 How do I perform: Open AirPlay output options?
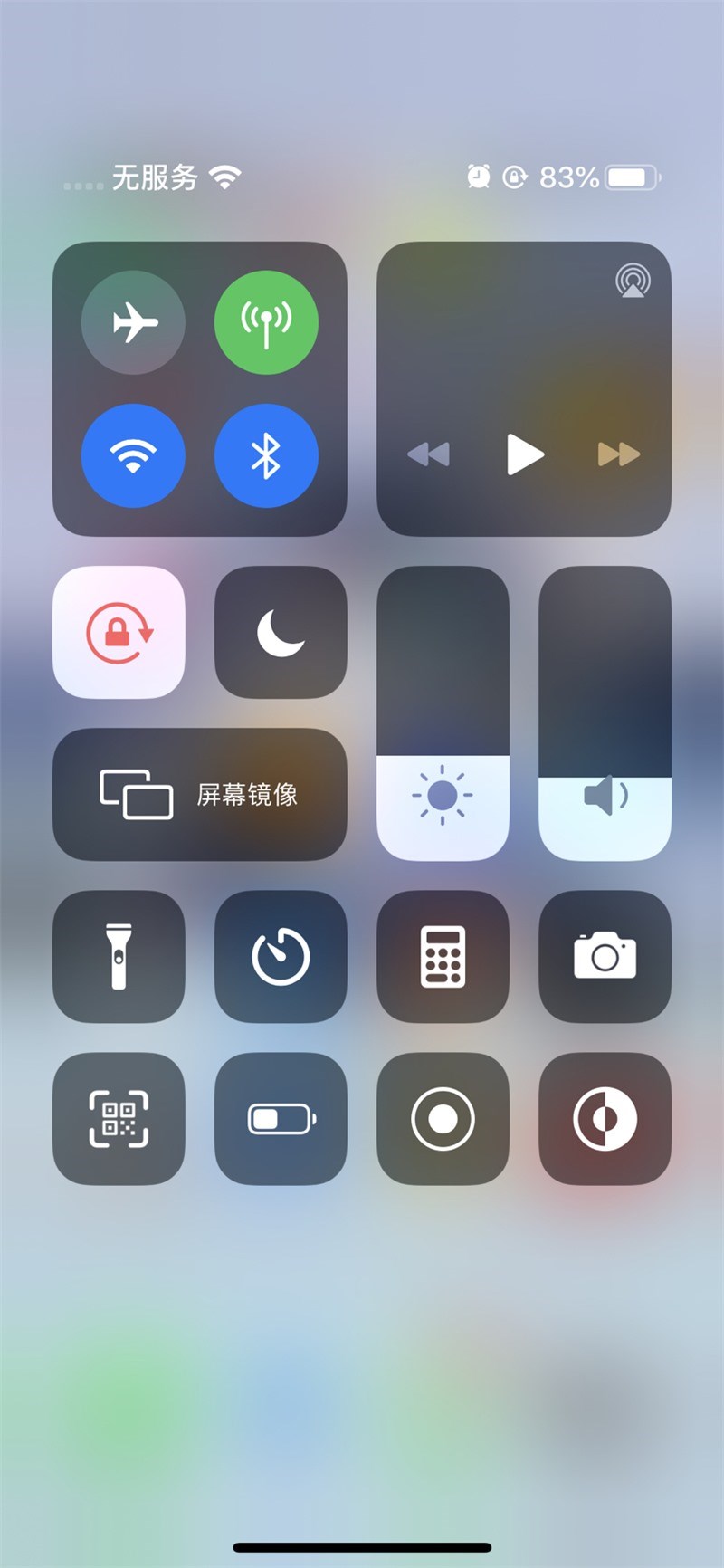click(633, 282)
